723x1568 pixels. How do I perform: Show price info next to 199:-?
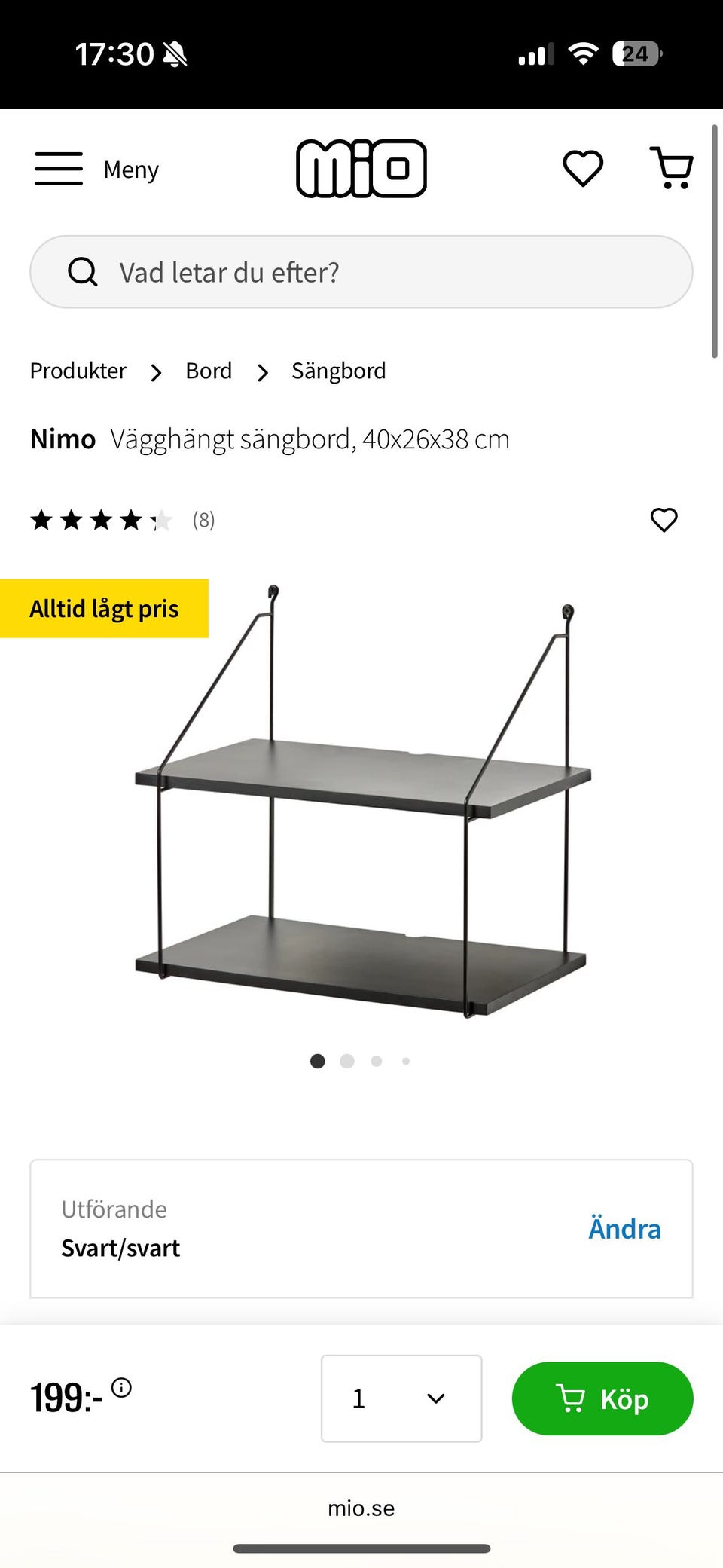(x=121, y=1387)
